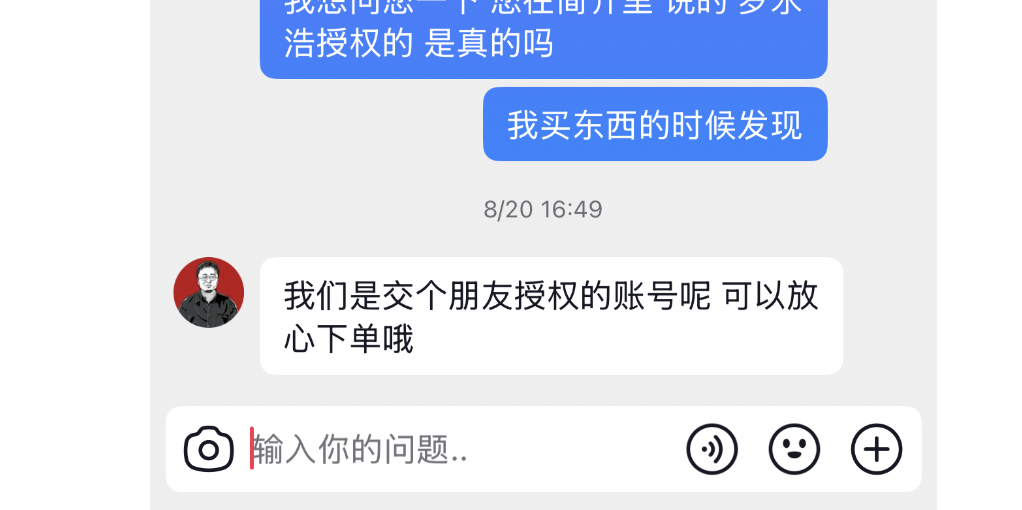Open the camera icon in message bar
1022x510 pixels.
coord(209,449)
